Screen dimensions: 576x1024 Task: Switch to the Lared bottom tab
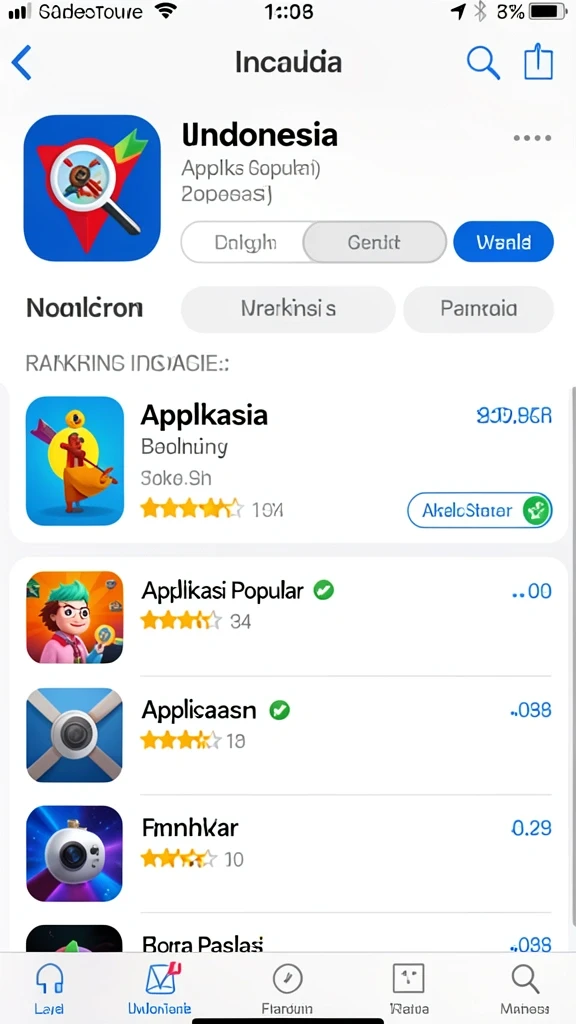point(50,988)
